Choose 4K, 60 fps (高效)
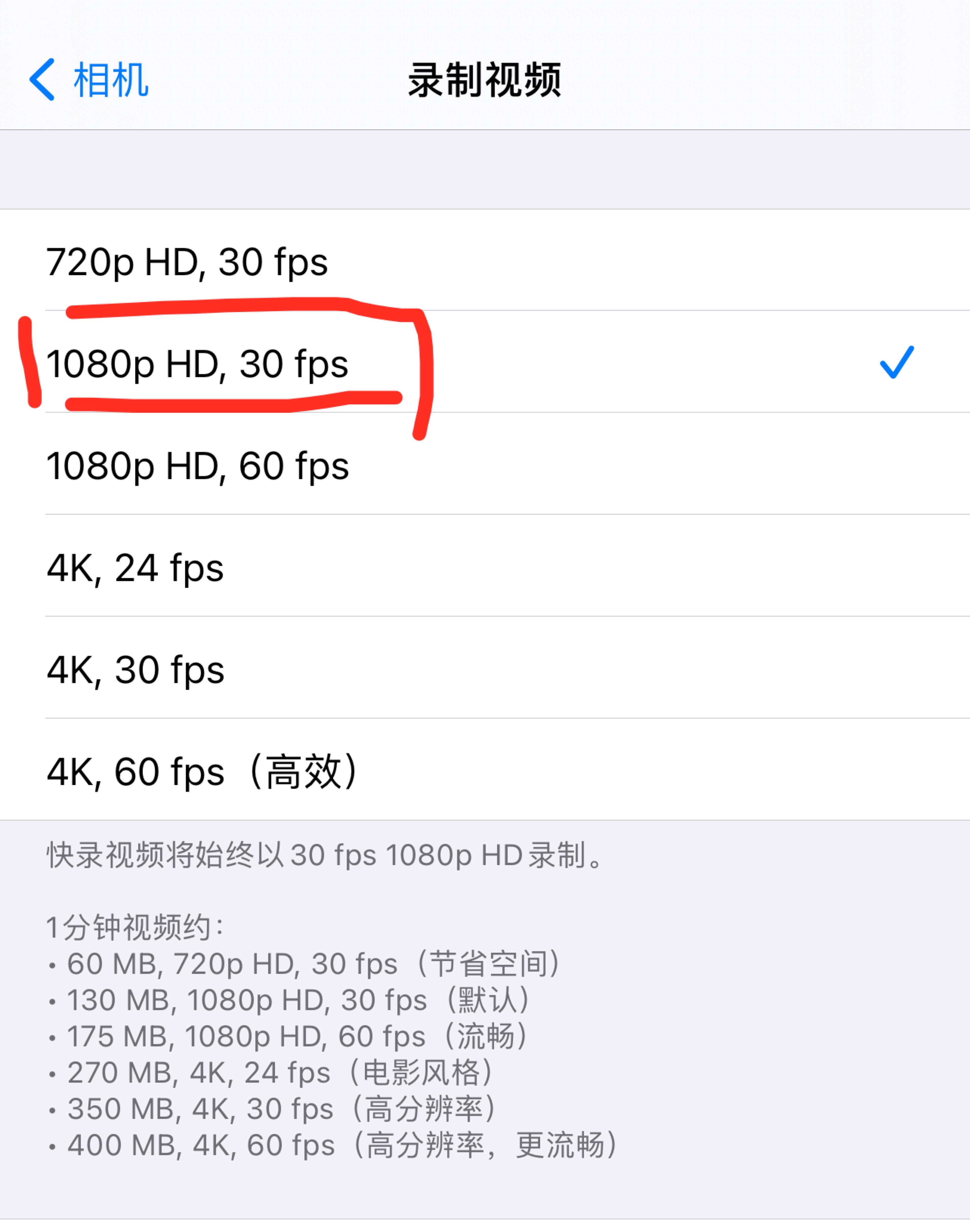Image resolution: width=970 pixels, height=1232 pixels. tap(202, 771)
